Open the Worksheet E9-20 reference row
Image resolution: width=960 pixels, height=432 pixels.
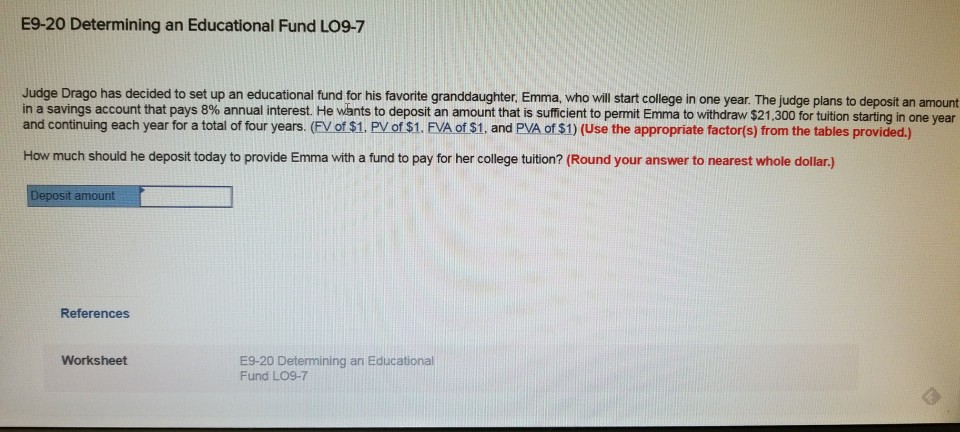tap(337, 367)
